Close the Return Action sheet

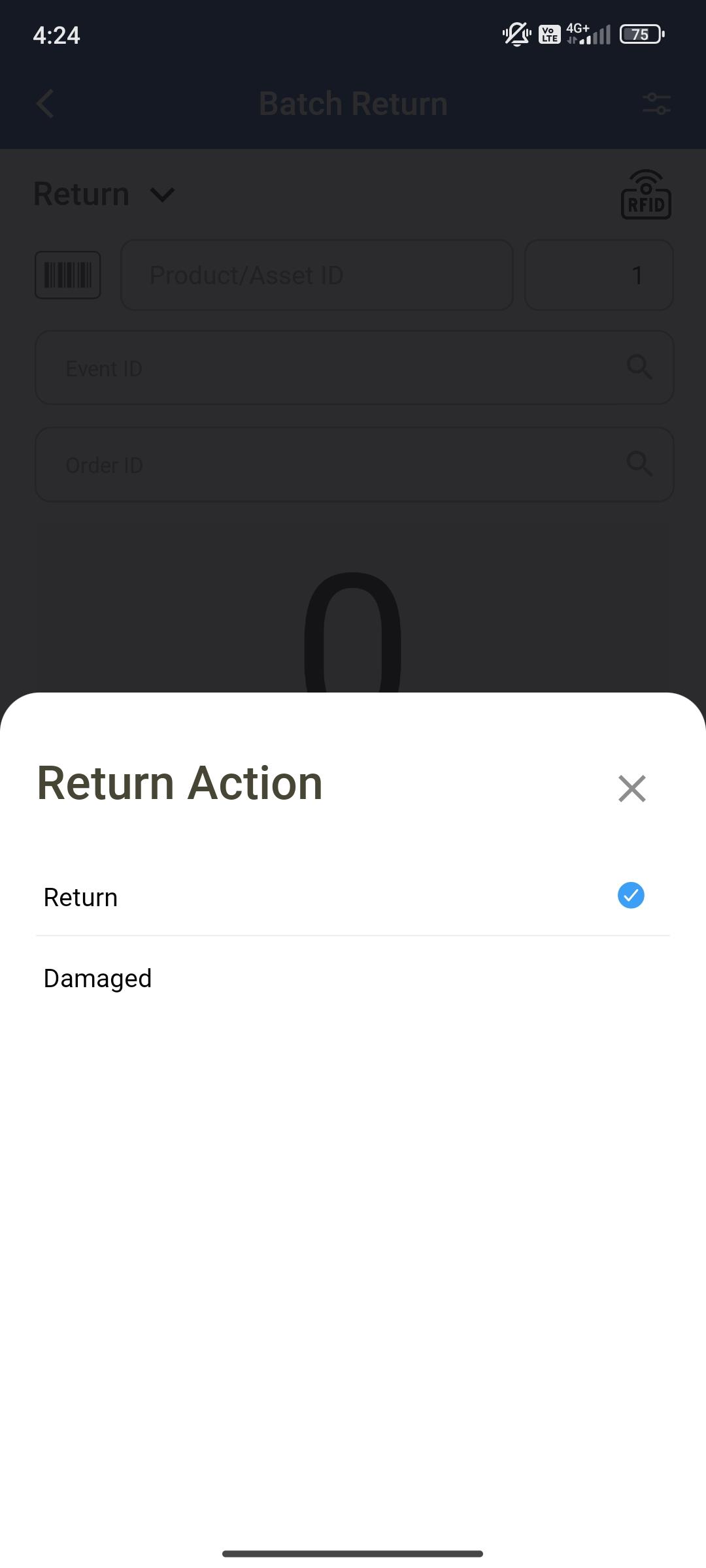point(631,788)
